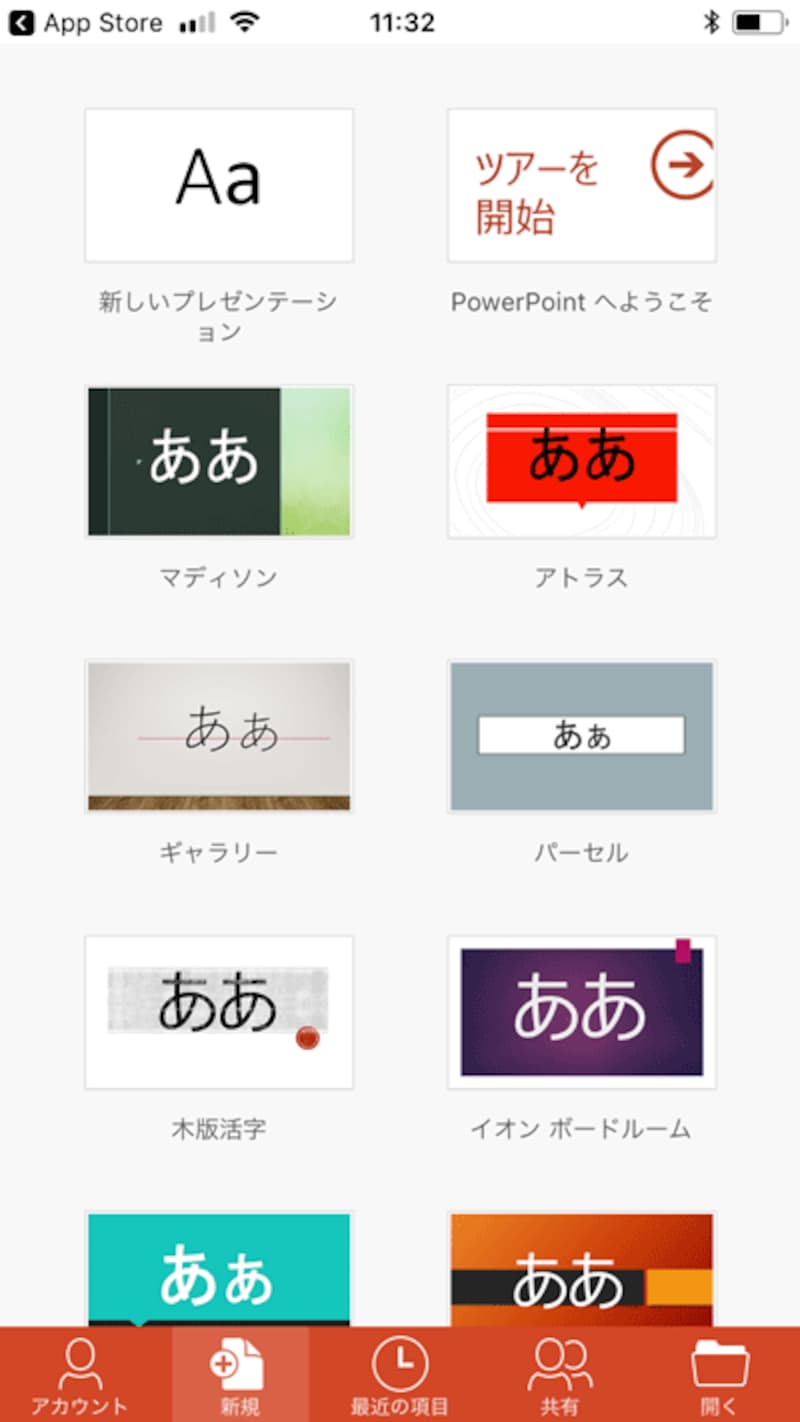Open the teal template thumbnail
The height and width of the screenshot is (1422, 800).
(x=219, y=1268)
